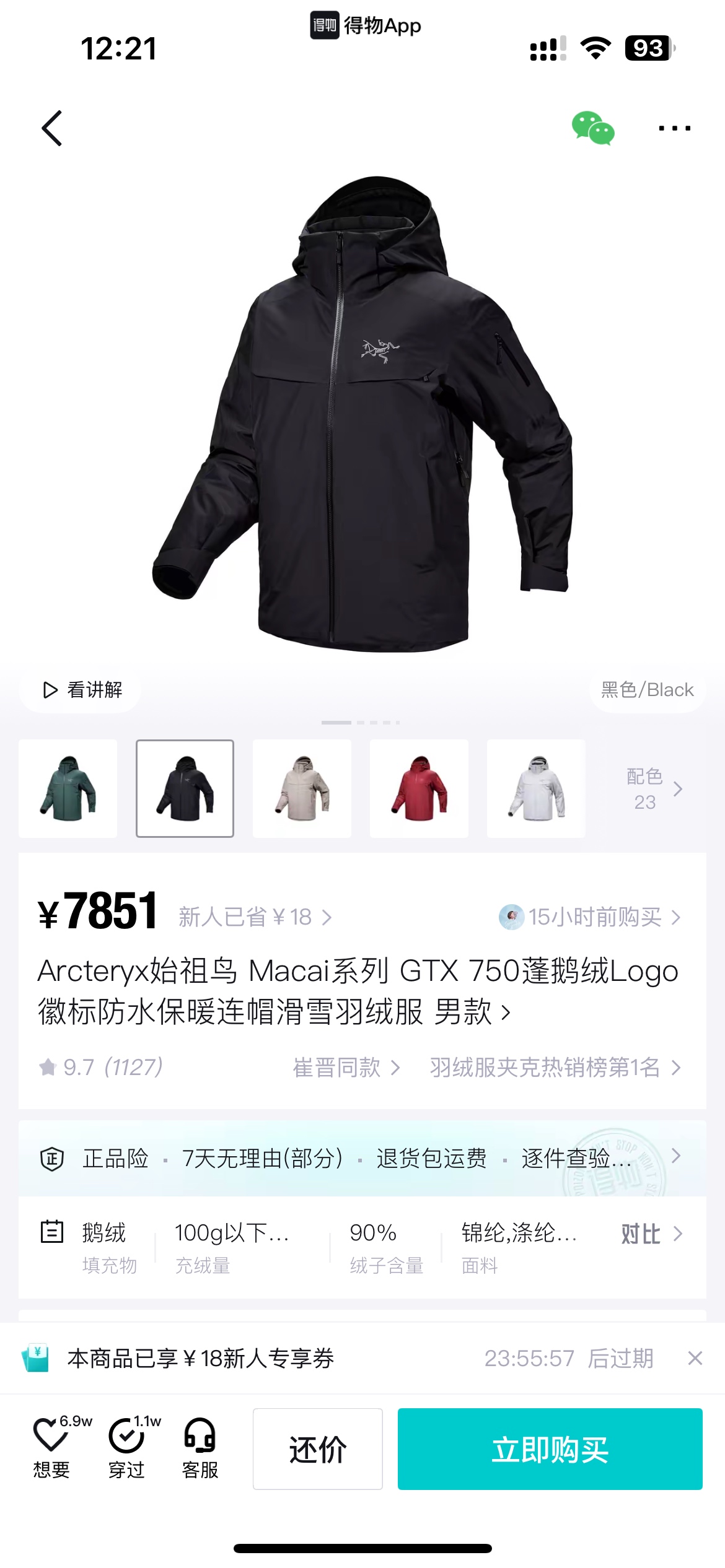Screen dimensions: 725x1568
Task: Open 羽绒服夹克热销榜第1名 ranking
Action: point(555,1067)
